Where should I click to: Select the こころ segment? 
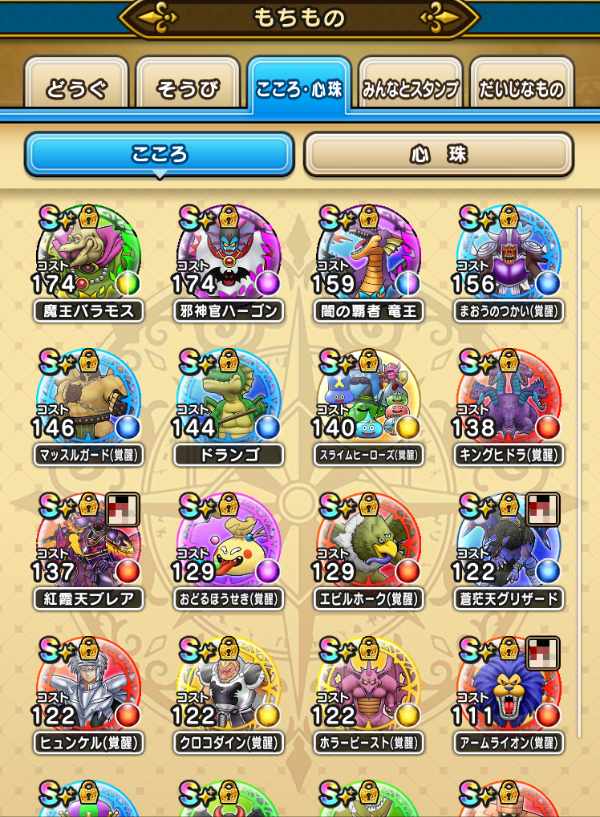click(160, 155)
